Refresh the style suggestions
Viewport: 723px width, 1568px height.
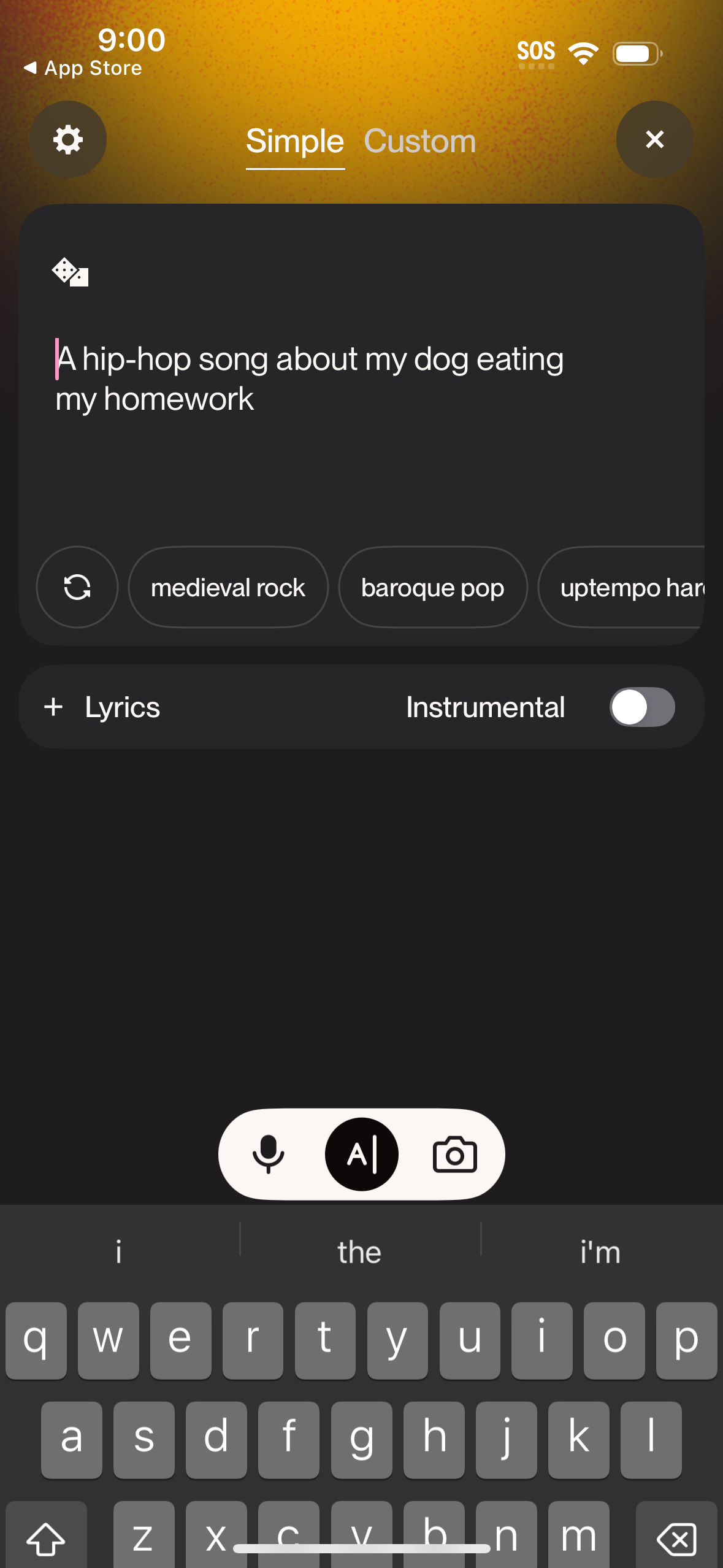click(x=77, y=587)
